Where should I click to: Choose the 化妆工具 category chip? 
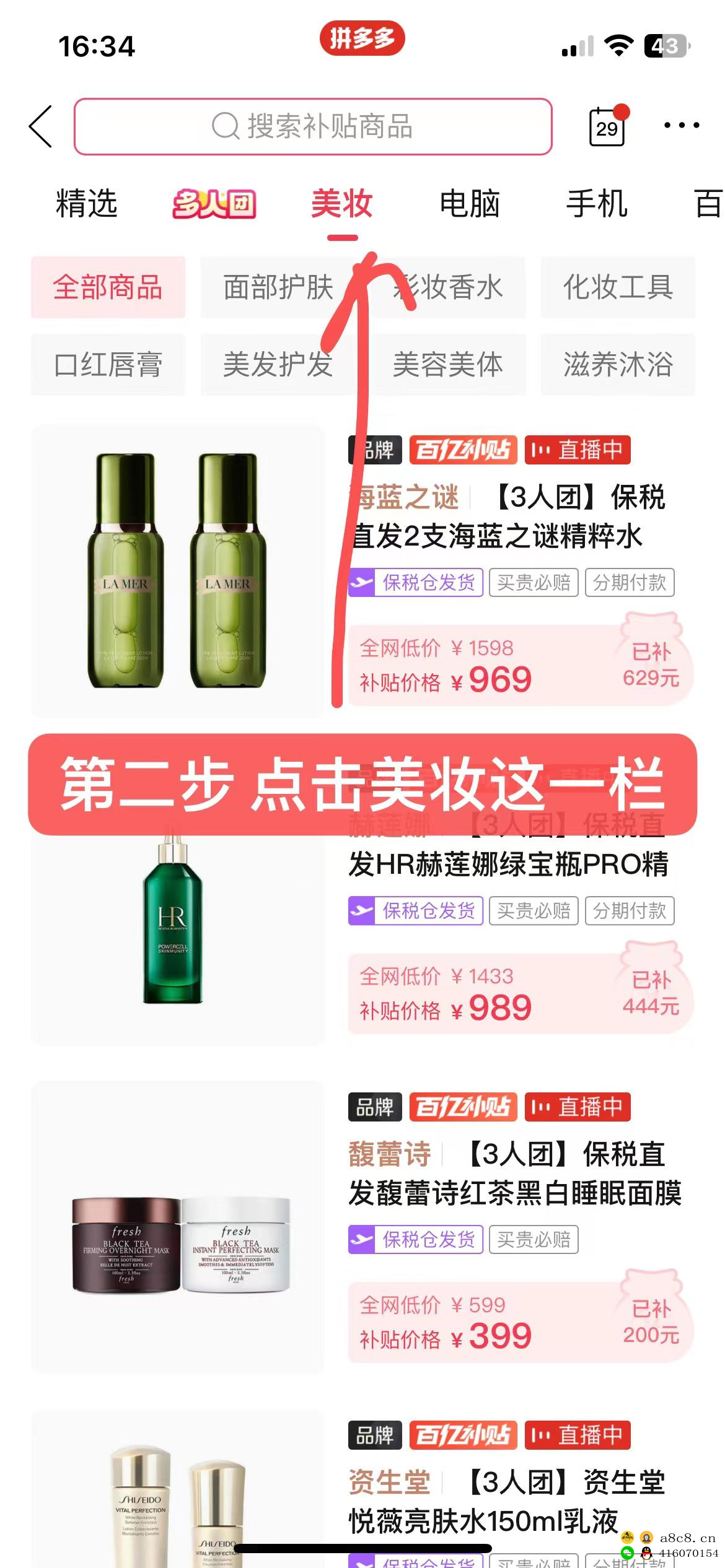(x=618, y=287)
